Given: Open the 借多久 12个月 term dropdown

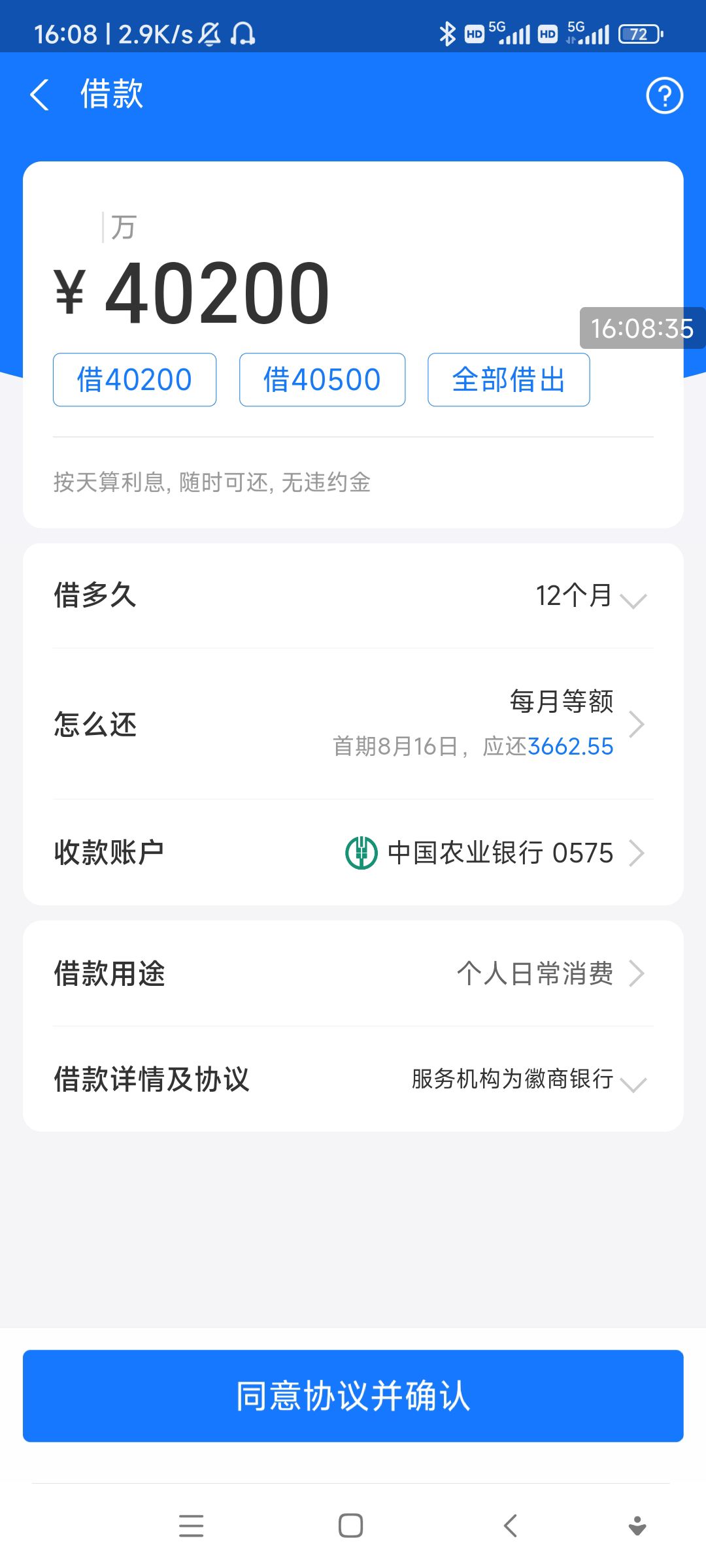Looking at the screenshot, I should [353, 596].
